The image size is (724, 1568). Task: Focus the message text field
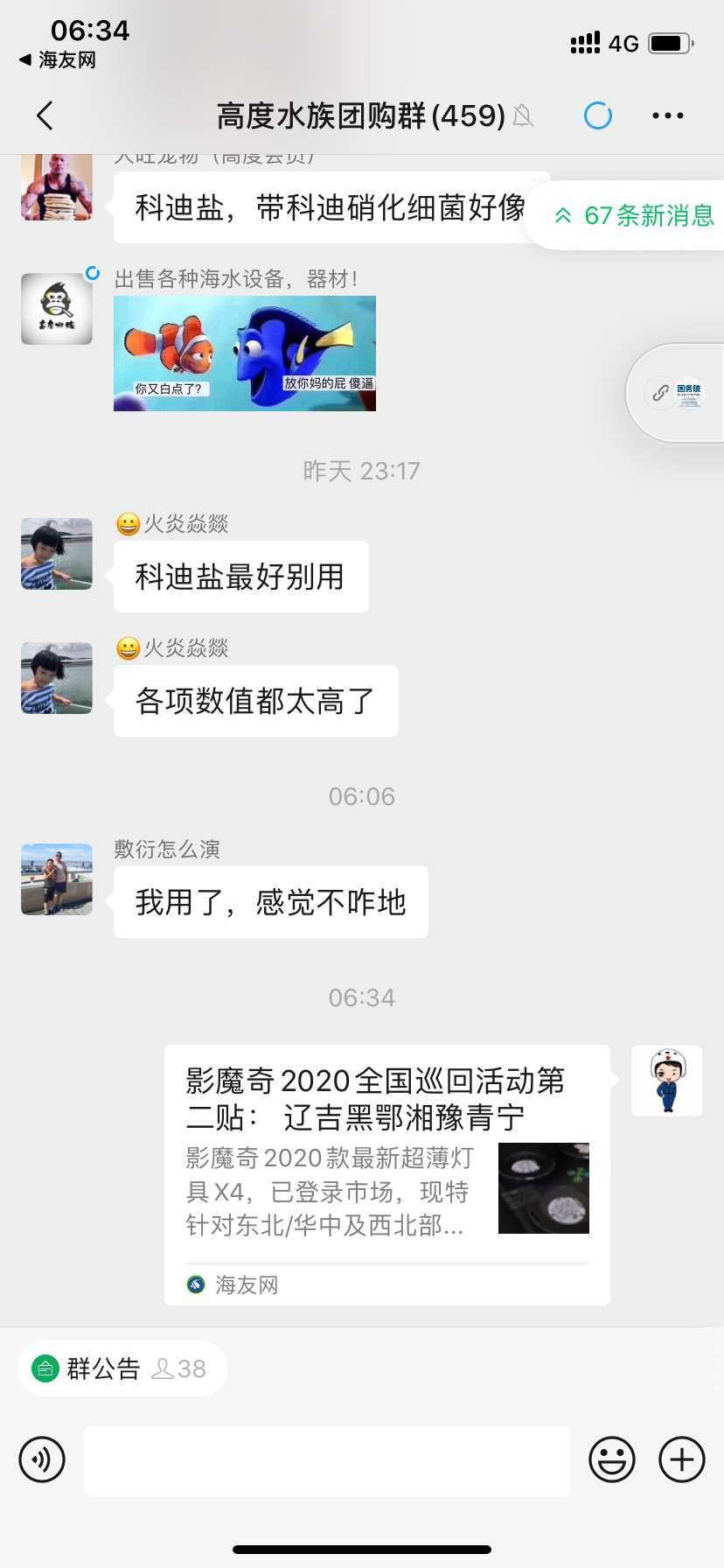pyautogui.click(x=327, y=1461)
